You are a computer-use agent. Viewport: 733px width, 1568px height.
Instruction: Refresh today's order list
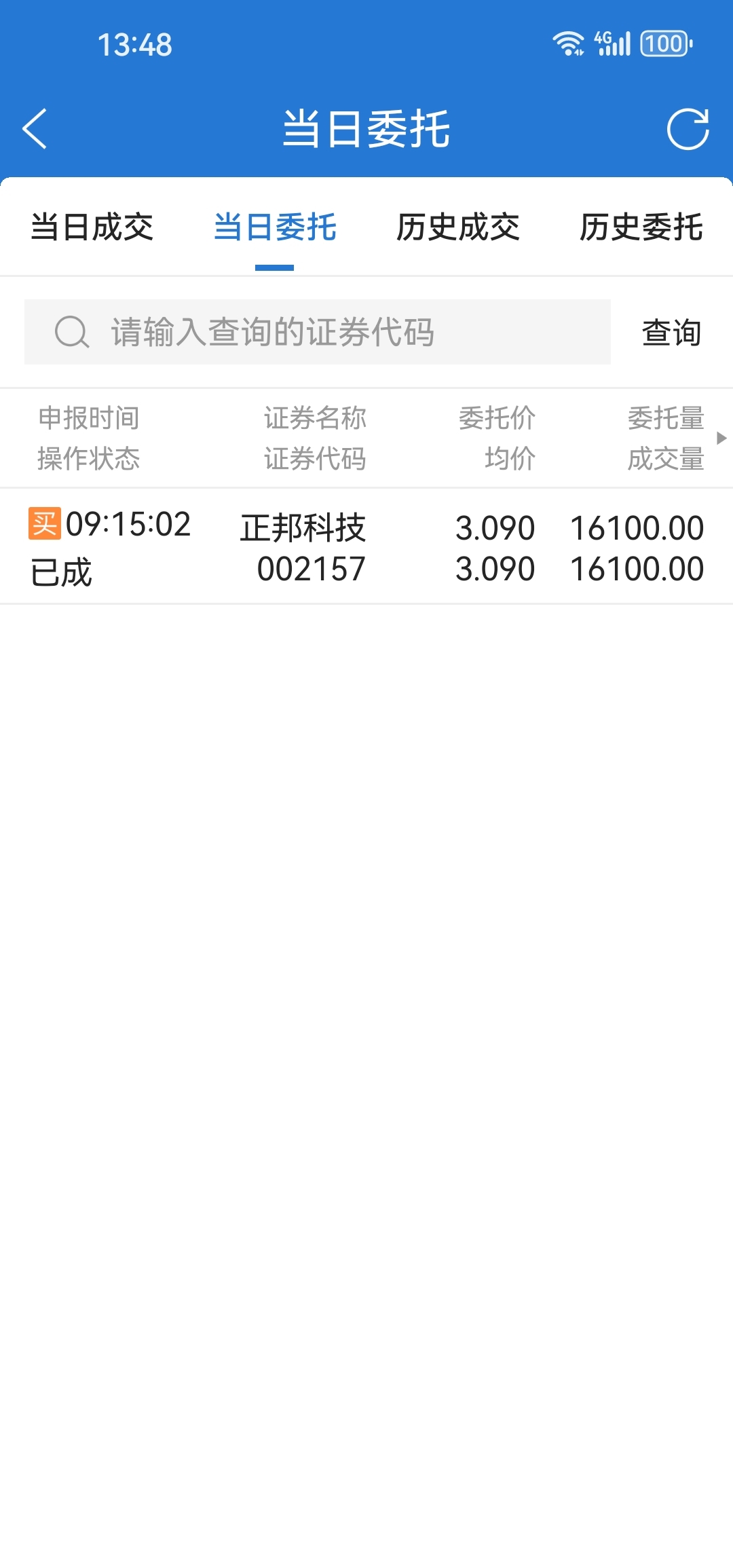pyautogui.click(x=688, y=128)
